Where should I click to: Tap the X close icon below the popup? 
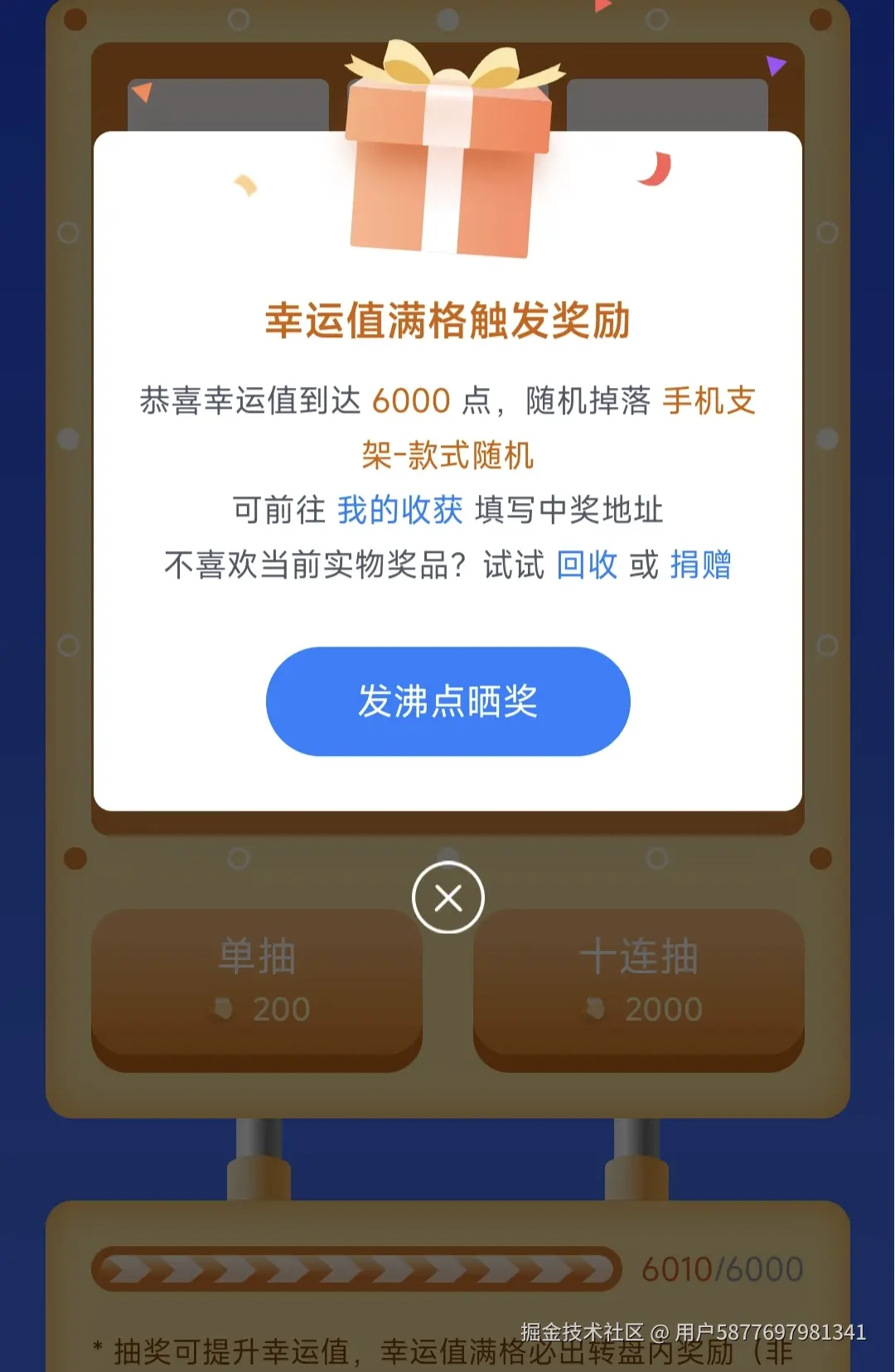tap(447, 896)
